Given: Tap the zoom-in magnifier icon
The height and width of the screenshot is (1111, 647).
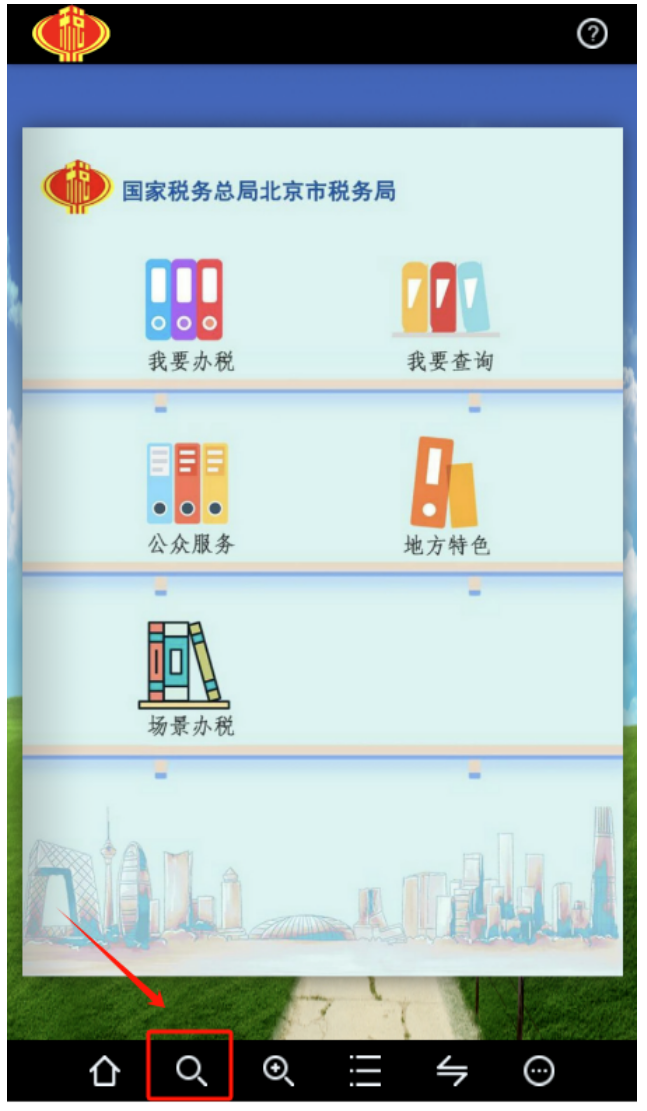Looking at the screenshot, I should [278, 1071].
